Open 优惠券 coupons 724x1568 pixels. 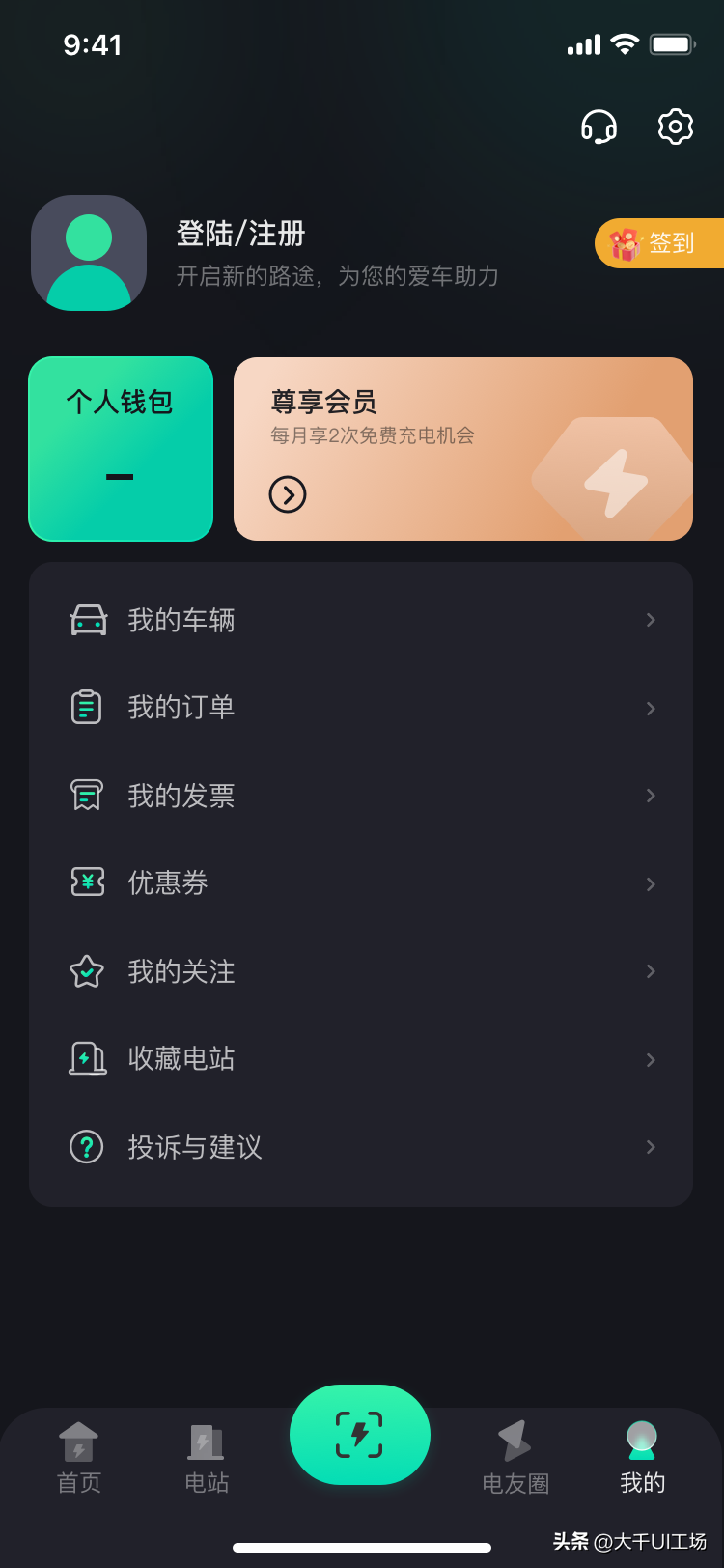[361, 883]
